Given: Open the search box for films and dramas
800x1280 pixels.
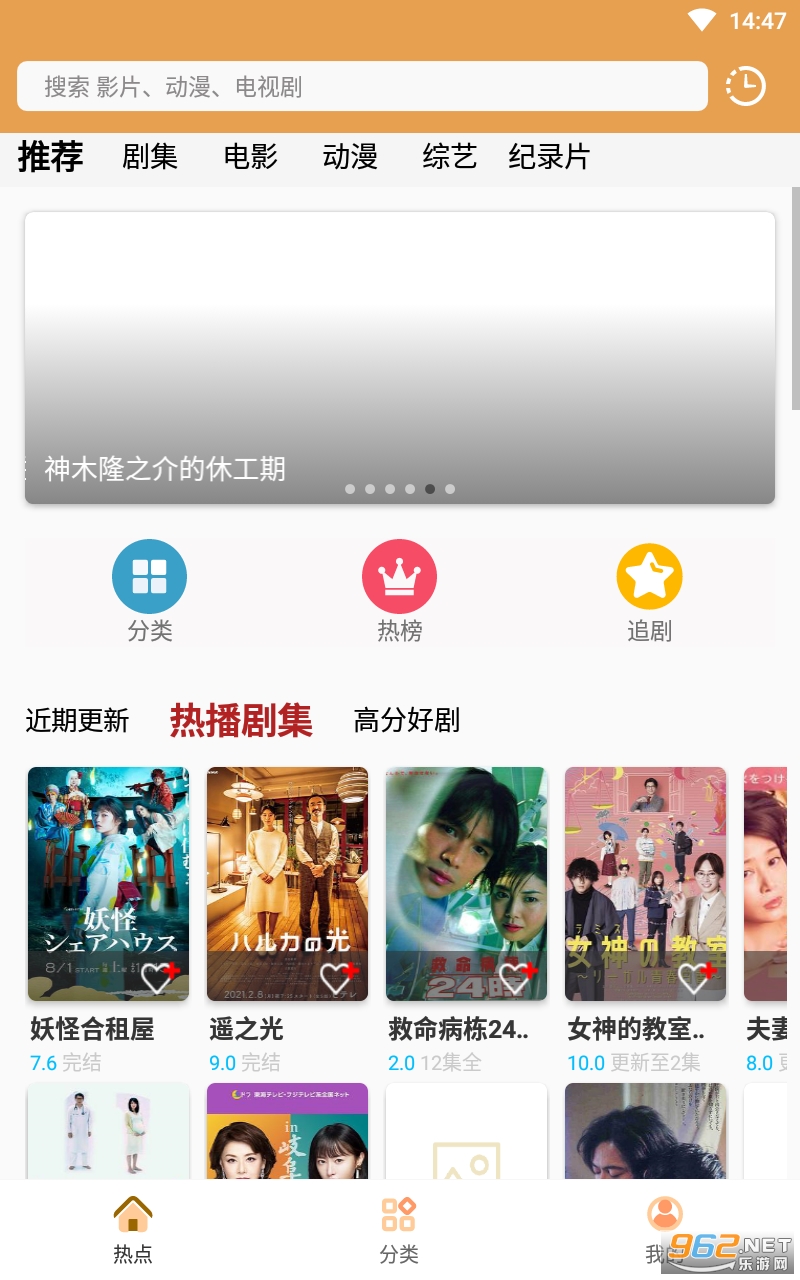Looking at the screenshot, I should [x=360, y=87].
